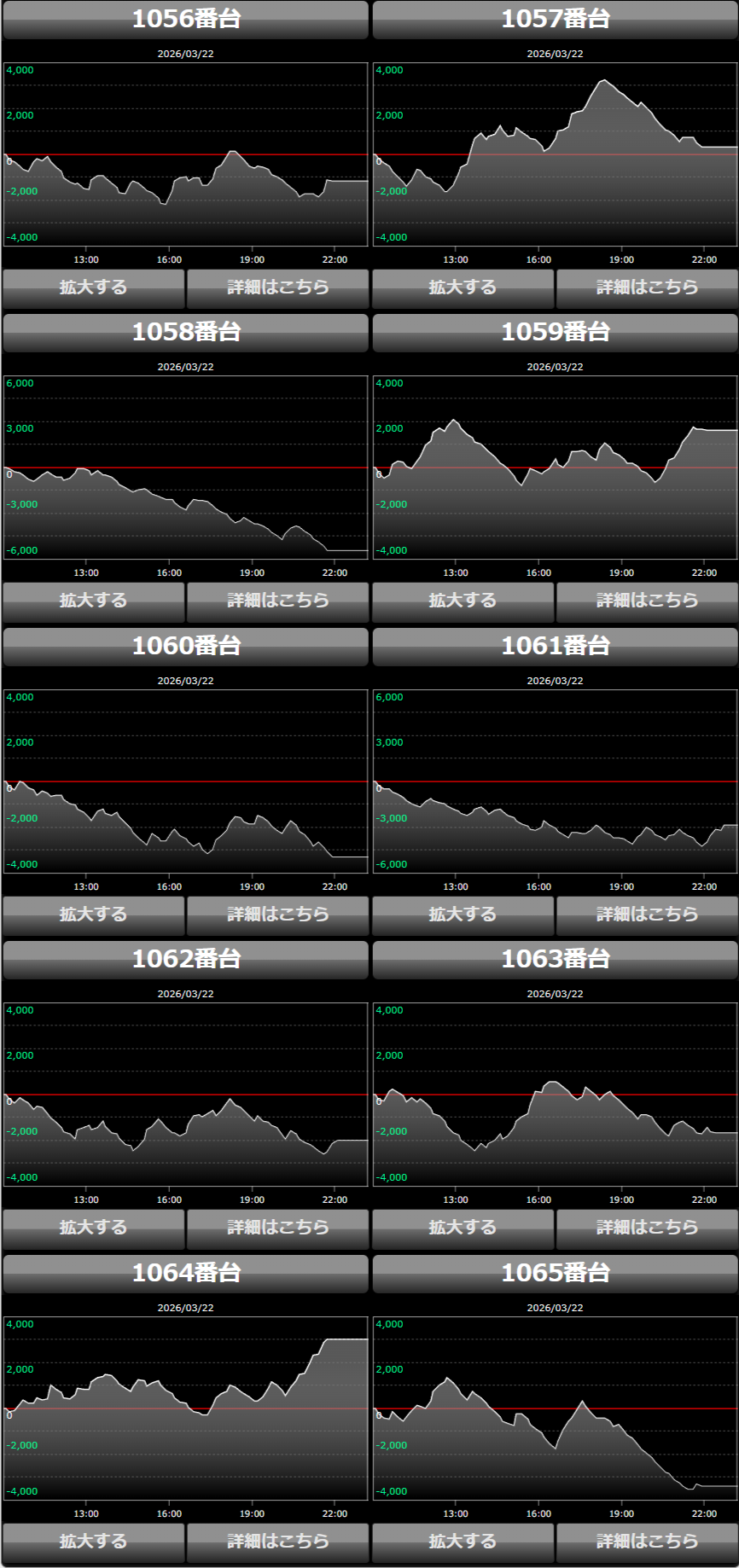Enlarge the graph of machine 1063番台

[x=463, y=1228]
